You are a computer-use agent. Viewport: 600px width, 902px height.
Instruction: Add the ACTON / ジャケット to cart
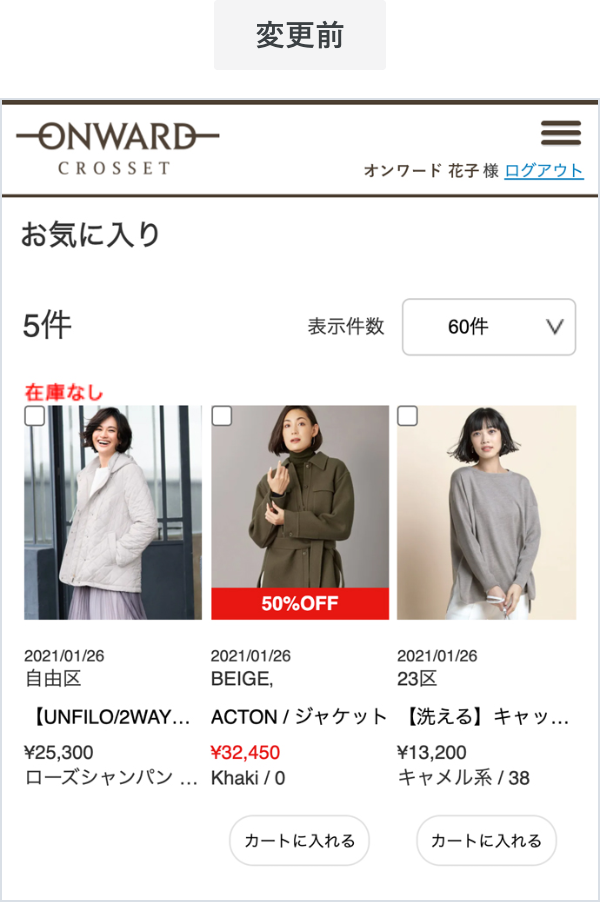pyautogui.click(x=299, y=840)
